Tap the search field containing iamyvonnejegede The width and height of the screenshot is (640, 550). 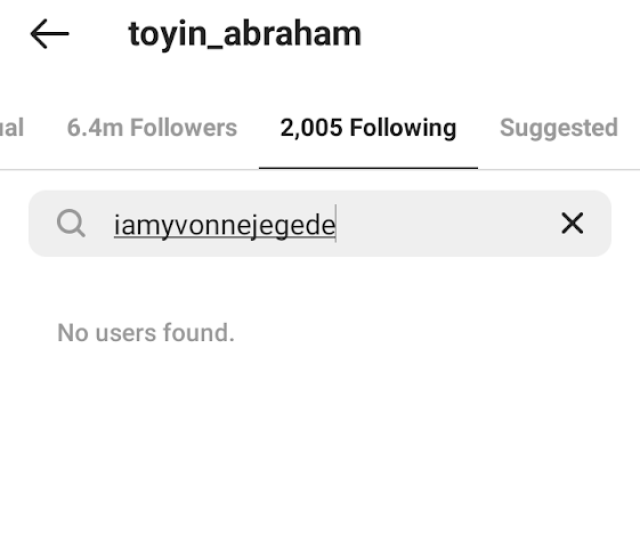click(x=300, y=224)
